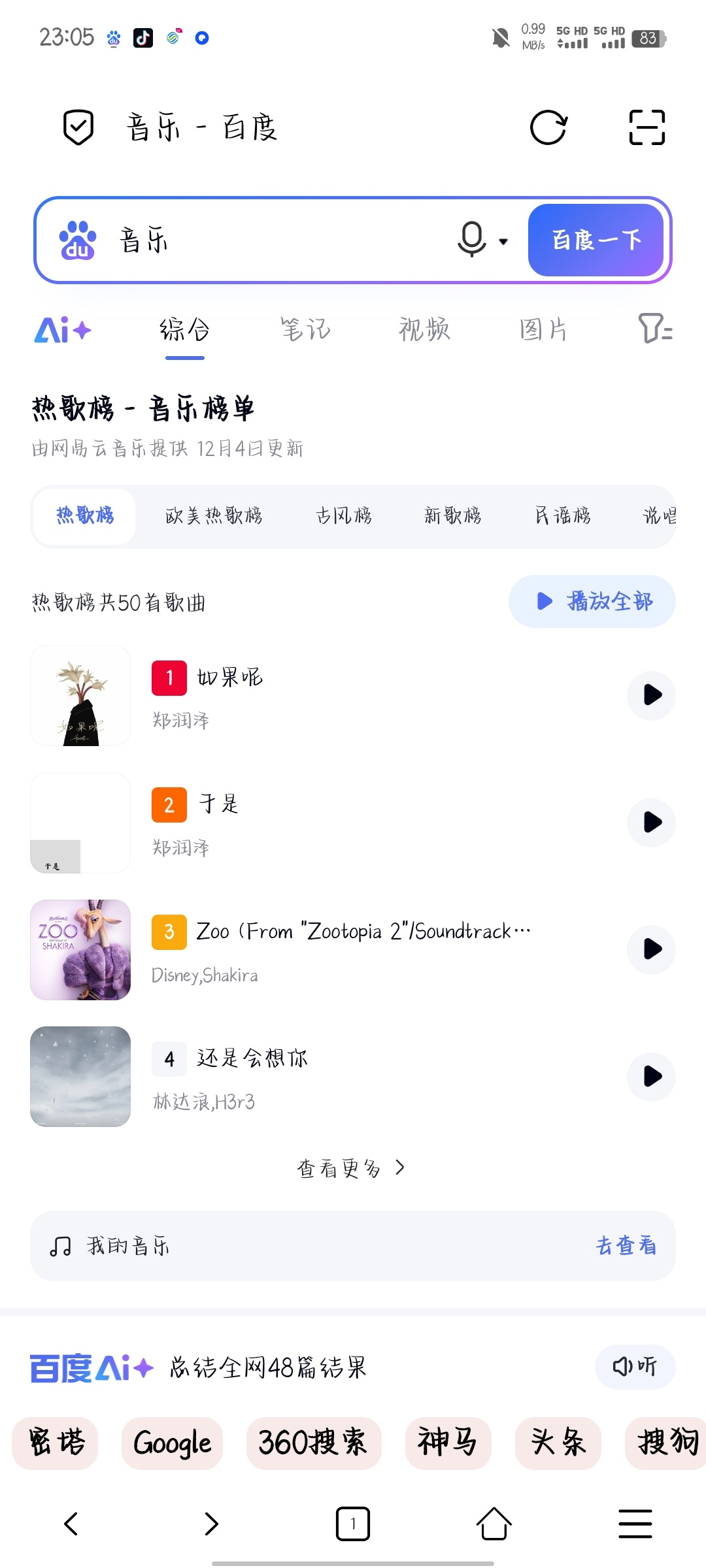
Task: Tap 查看更多 to see more songs
Action: pos(352,1168)
